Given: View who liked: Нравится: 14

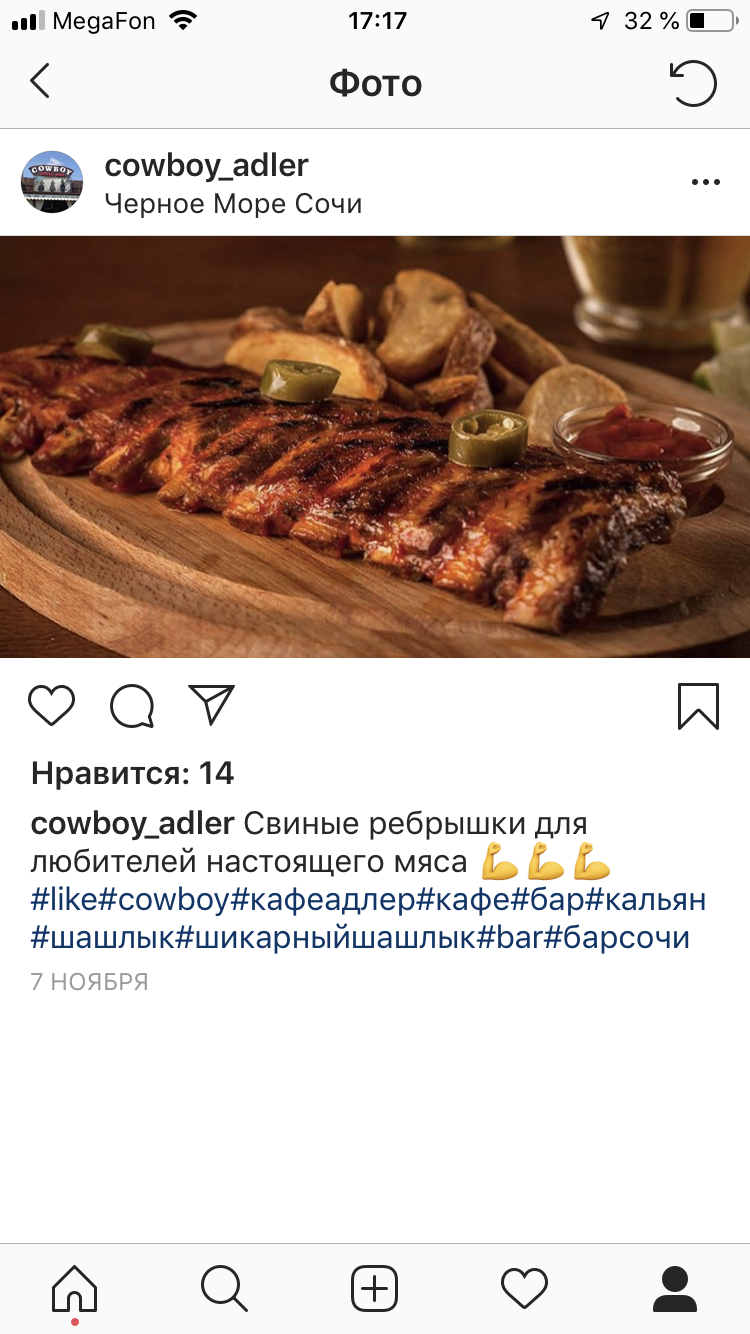Looking at the screenshot, I should click(x=132, y=773).
